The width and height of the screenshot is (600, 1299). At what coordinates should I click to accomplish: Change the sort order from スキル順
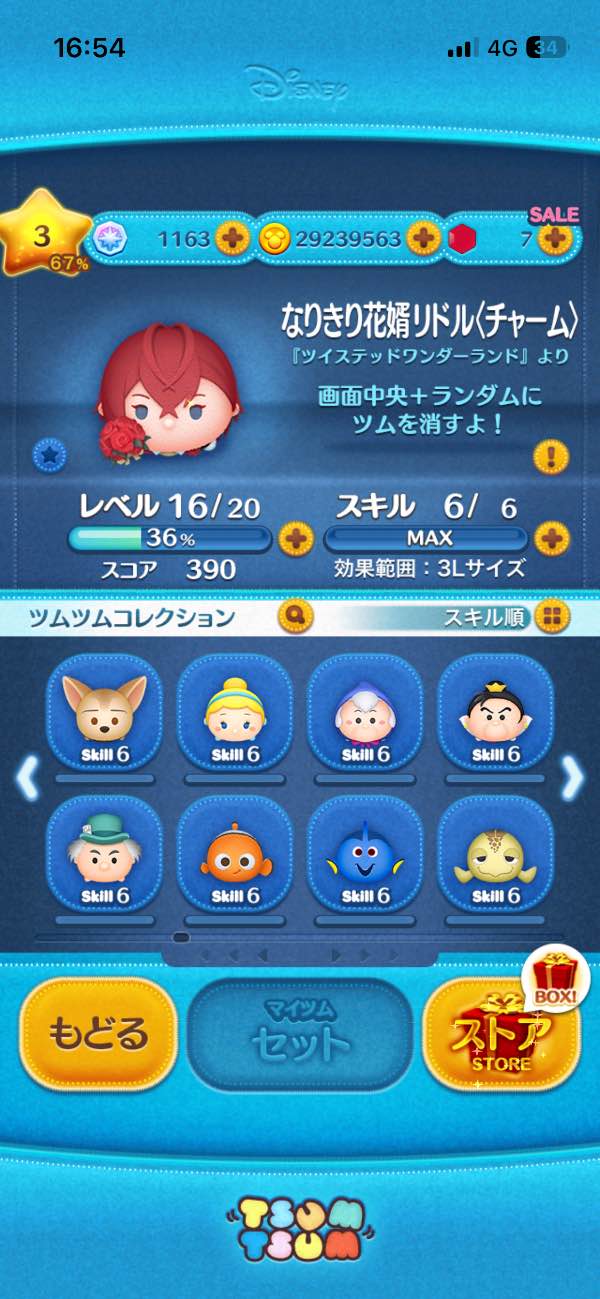click(548, 616)
